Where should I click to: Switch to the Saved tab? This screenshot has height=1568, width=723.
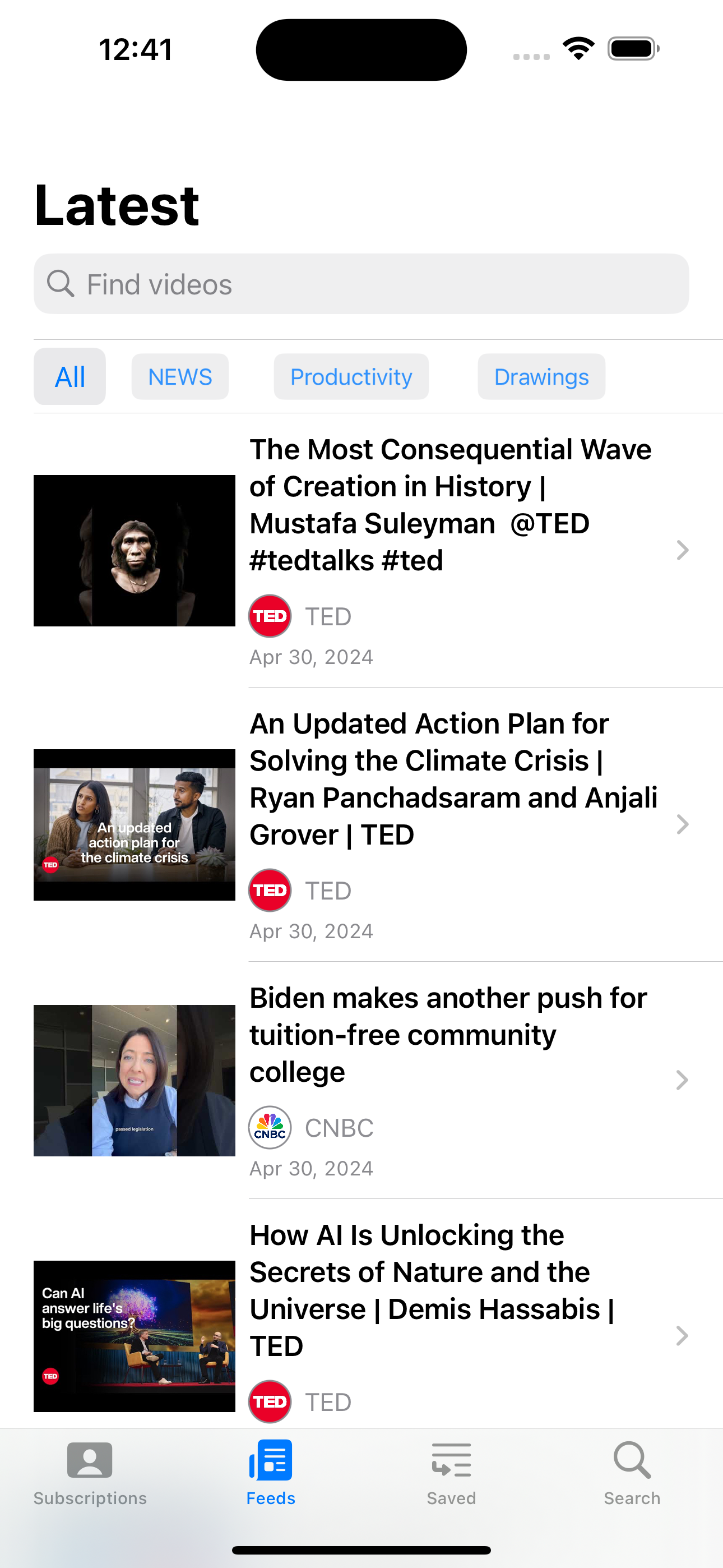[451, 1472]
